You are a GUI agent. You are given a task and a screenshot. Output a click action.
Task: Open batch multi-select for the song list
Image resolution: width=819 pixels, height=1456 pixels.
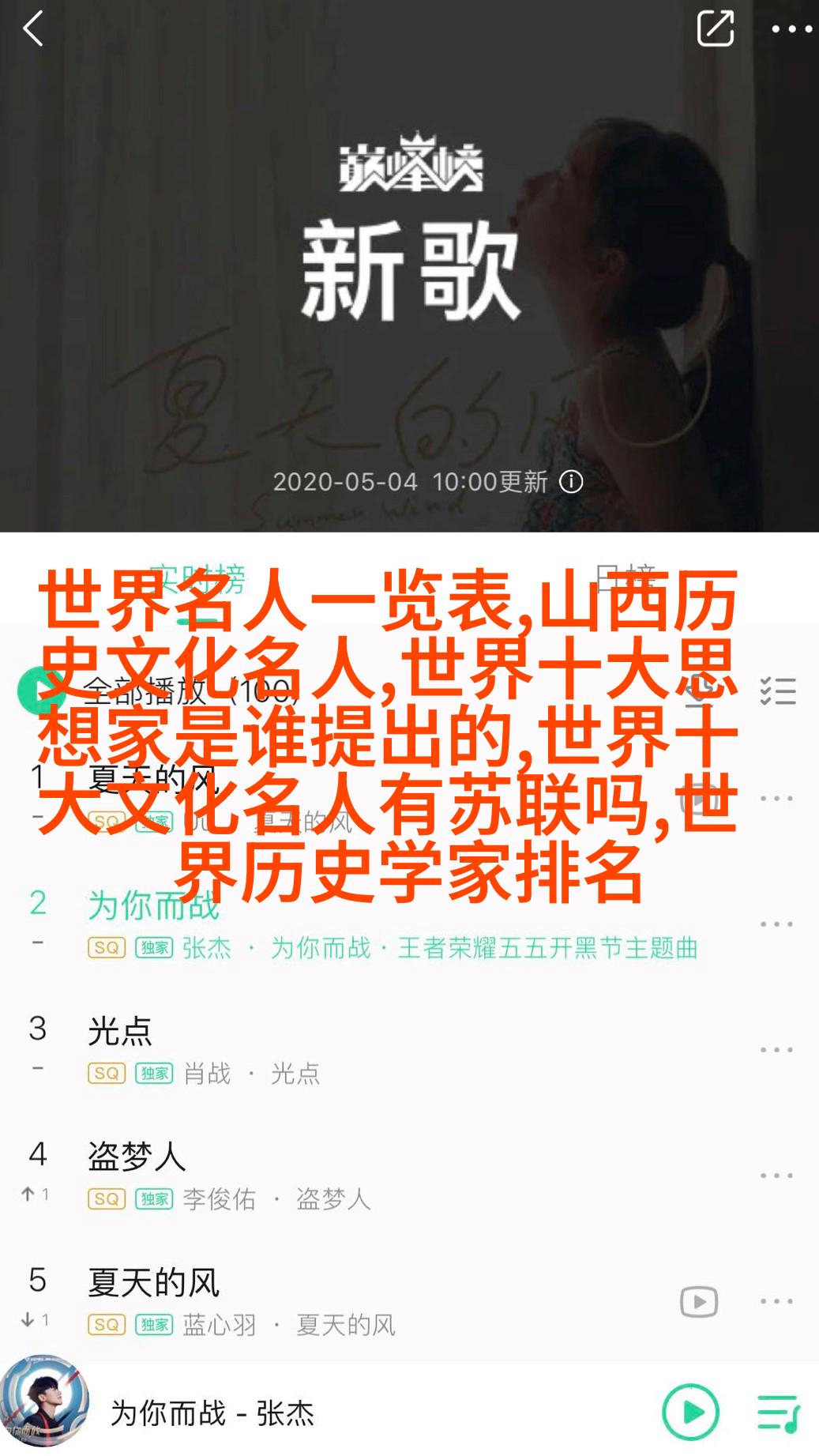[x=777, y=691]
